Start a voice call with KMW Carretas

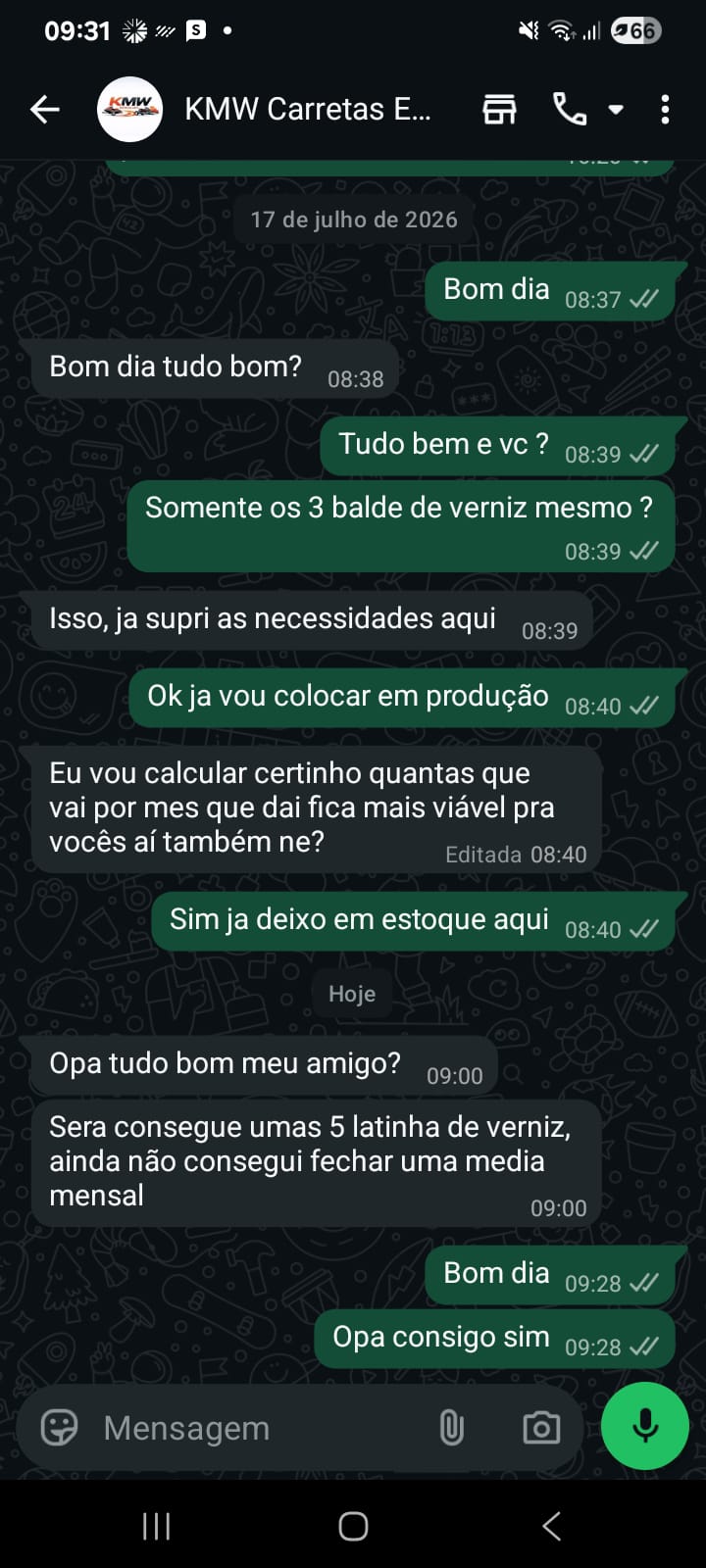pos(570,109)
